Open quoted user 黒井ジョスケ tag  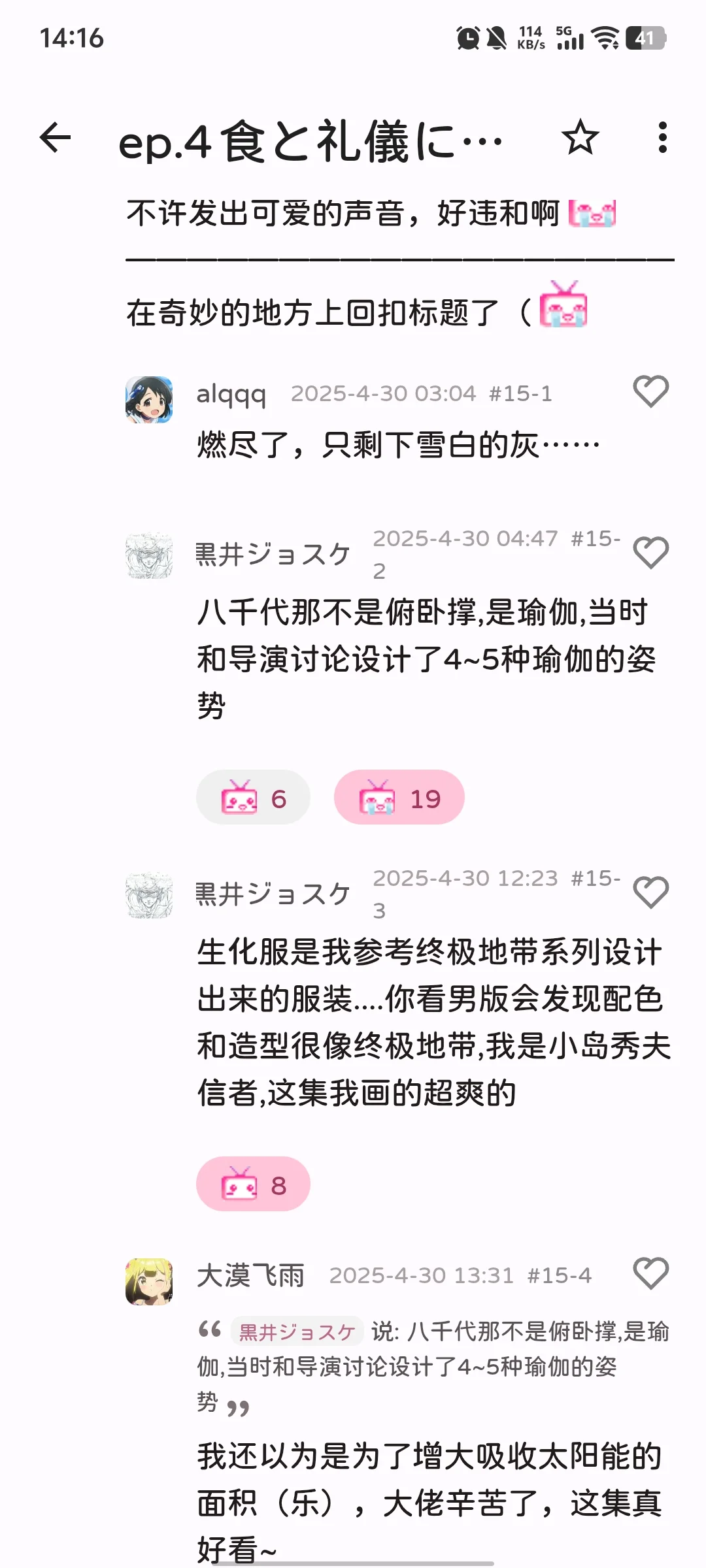(x=297, y=1331)
